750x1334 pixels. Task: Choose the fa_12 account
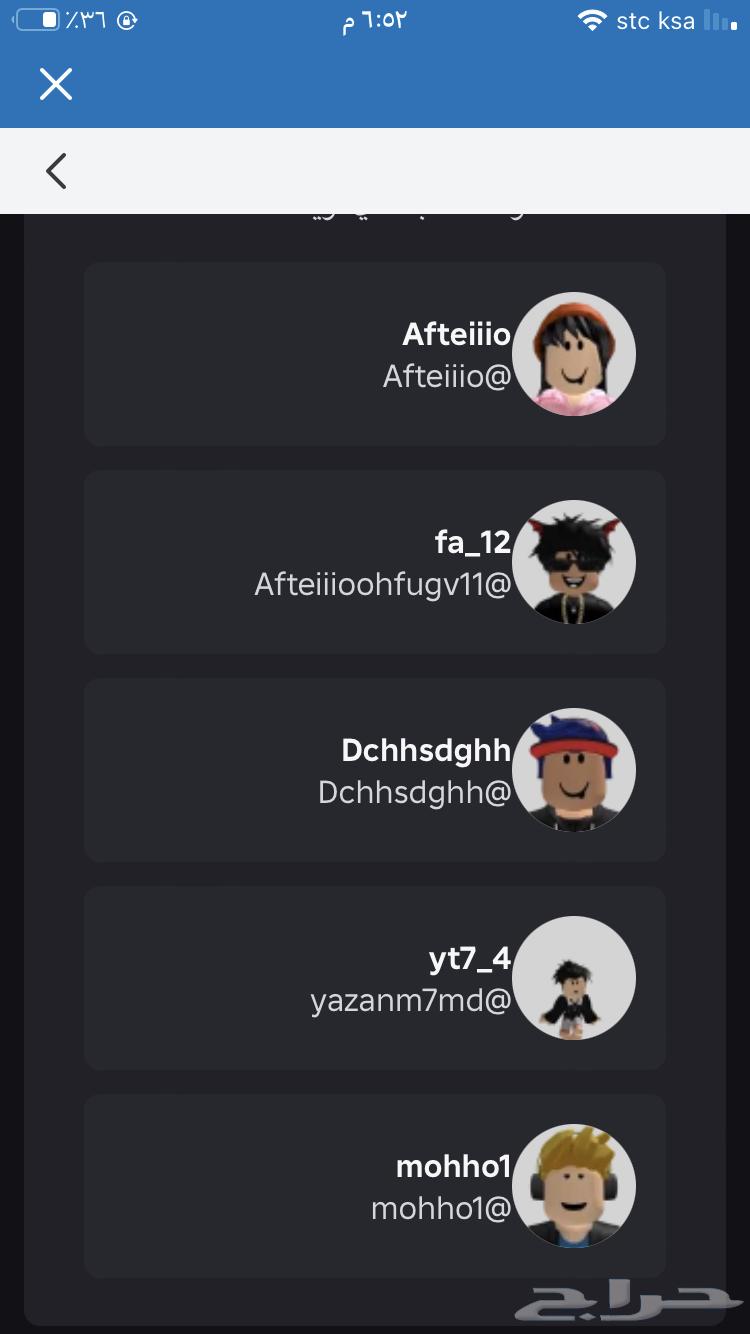(x=375, y=562)
